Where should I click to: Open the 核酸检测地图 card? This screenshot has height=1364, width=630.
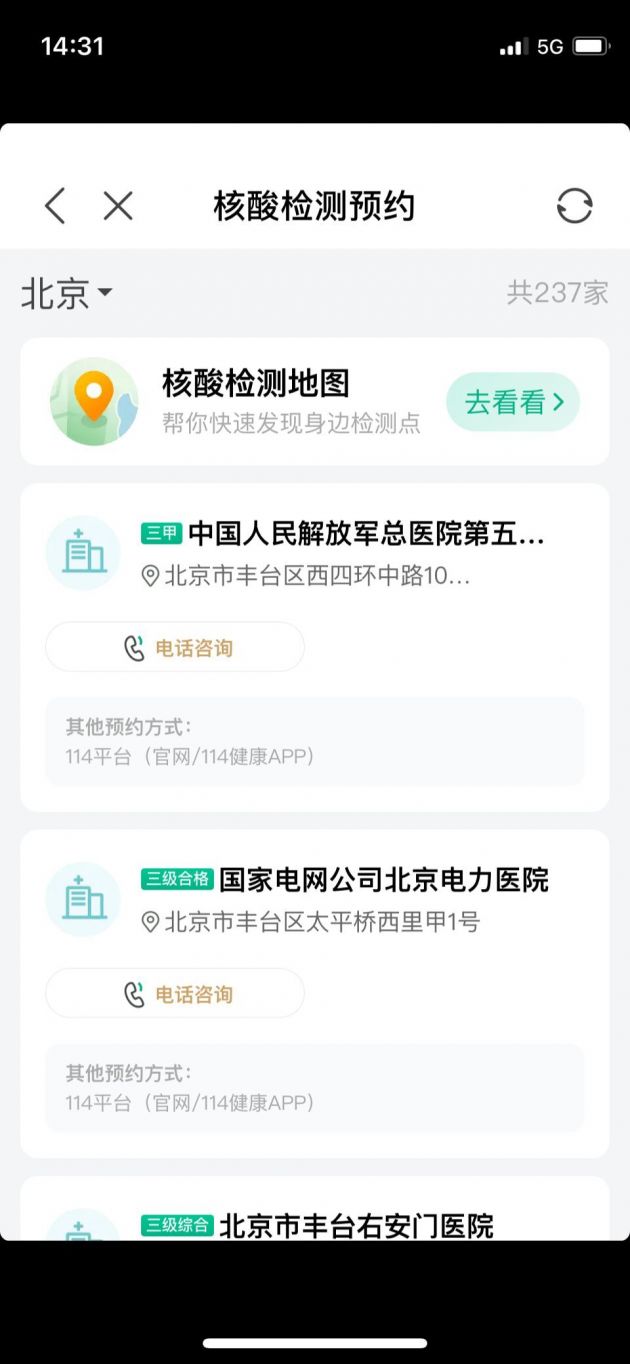tap(315, 401)
